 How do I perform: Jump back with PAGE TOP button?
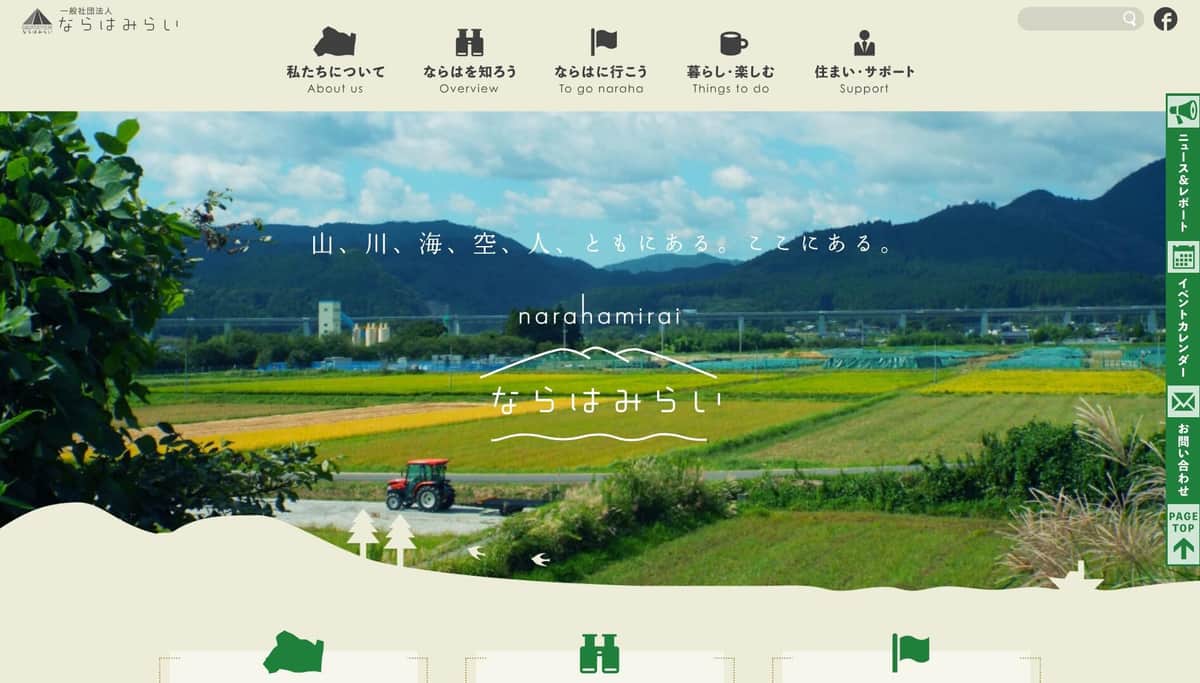[1183, 535]
